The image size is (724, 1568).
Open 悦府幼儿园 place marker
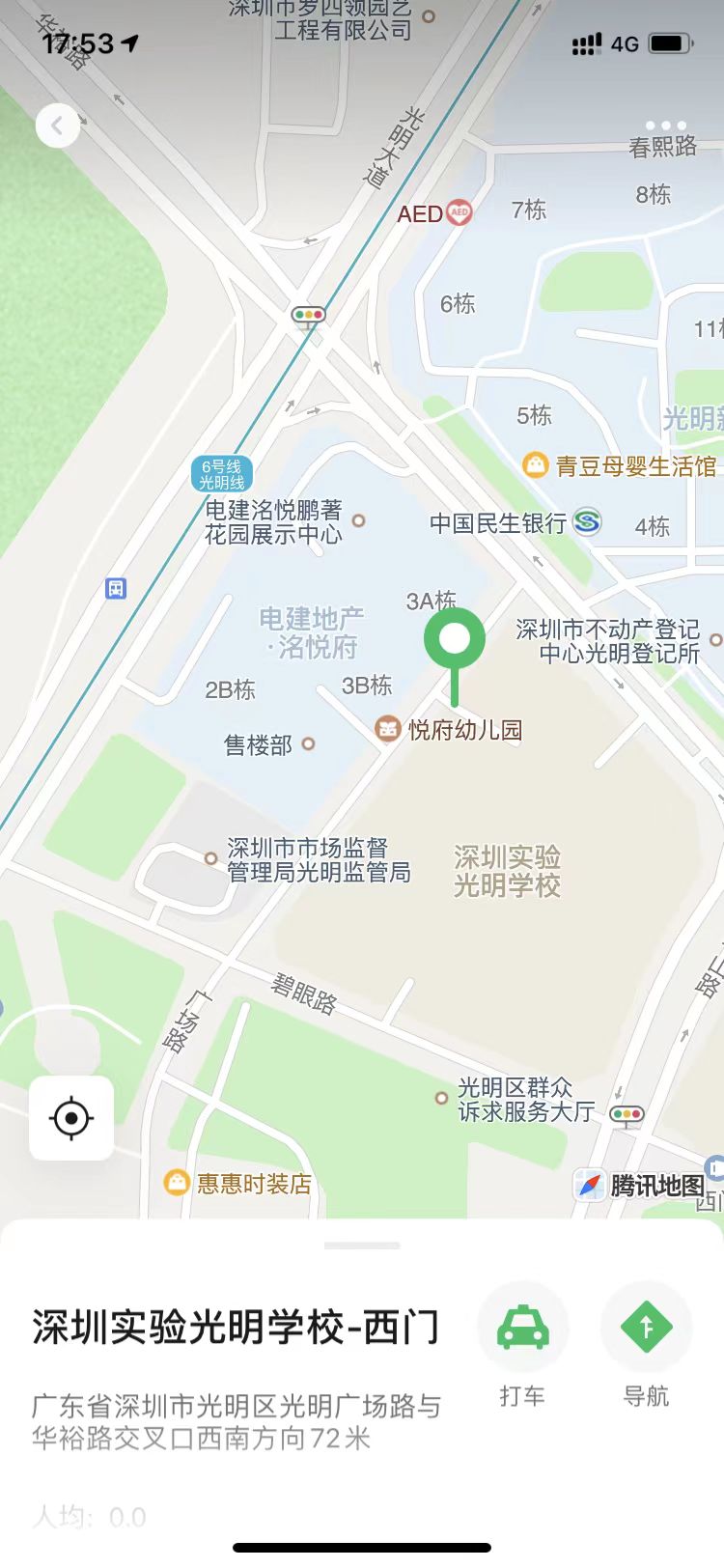[x=449, y=729]
